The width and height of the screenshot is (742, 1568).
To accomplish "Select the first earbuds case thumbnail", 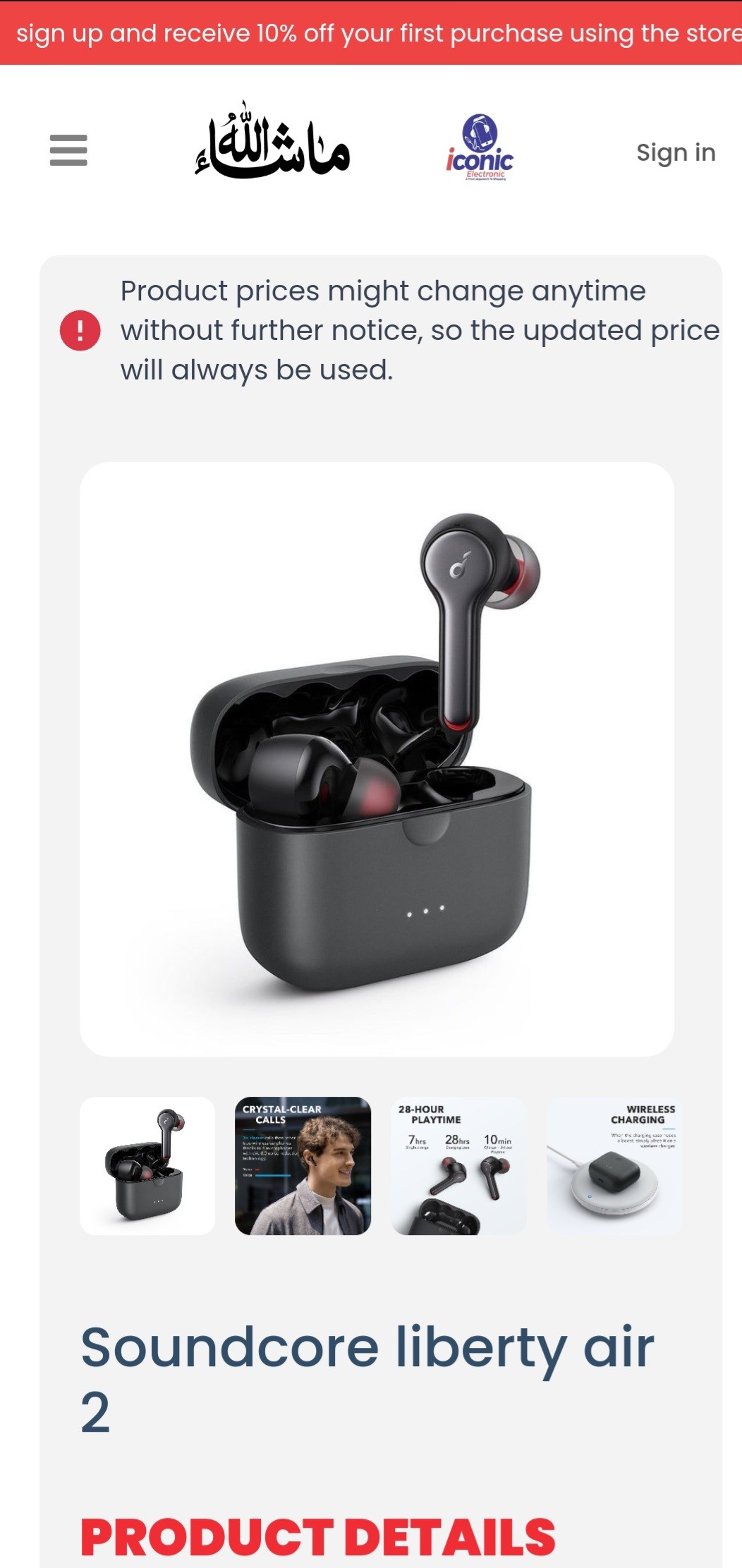I will point(147,1166).
